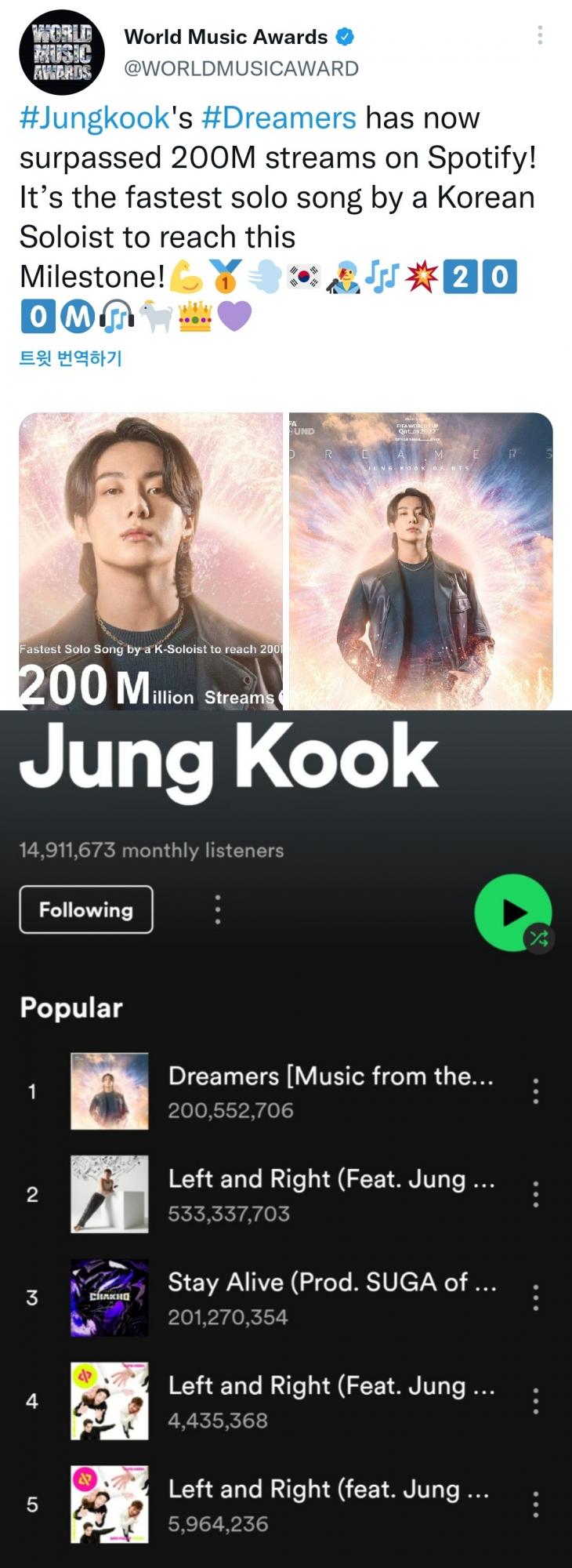Screen dimensions: 572x1568
Task: Toggle follow state on the artist profile
Action: (x=86, y=910)
